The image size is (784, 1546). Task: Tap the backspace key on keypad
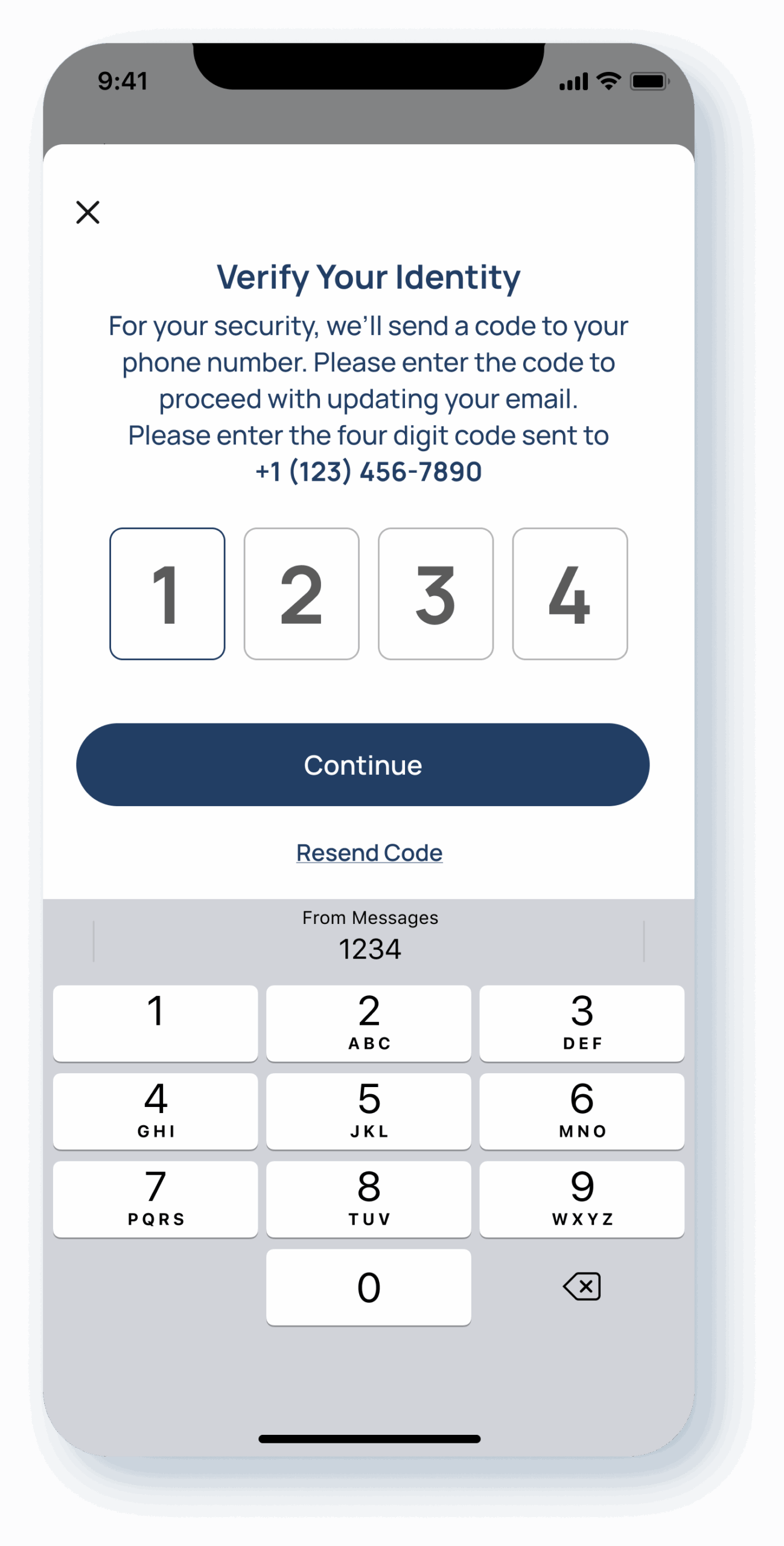(x=581, y=1286)
